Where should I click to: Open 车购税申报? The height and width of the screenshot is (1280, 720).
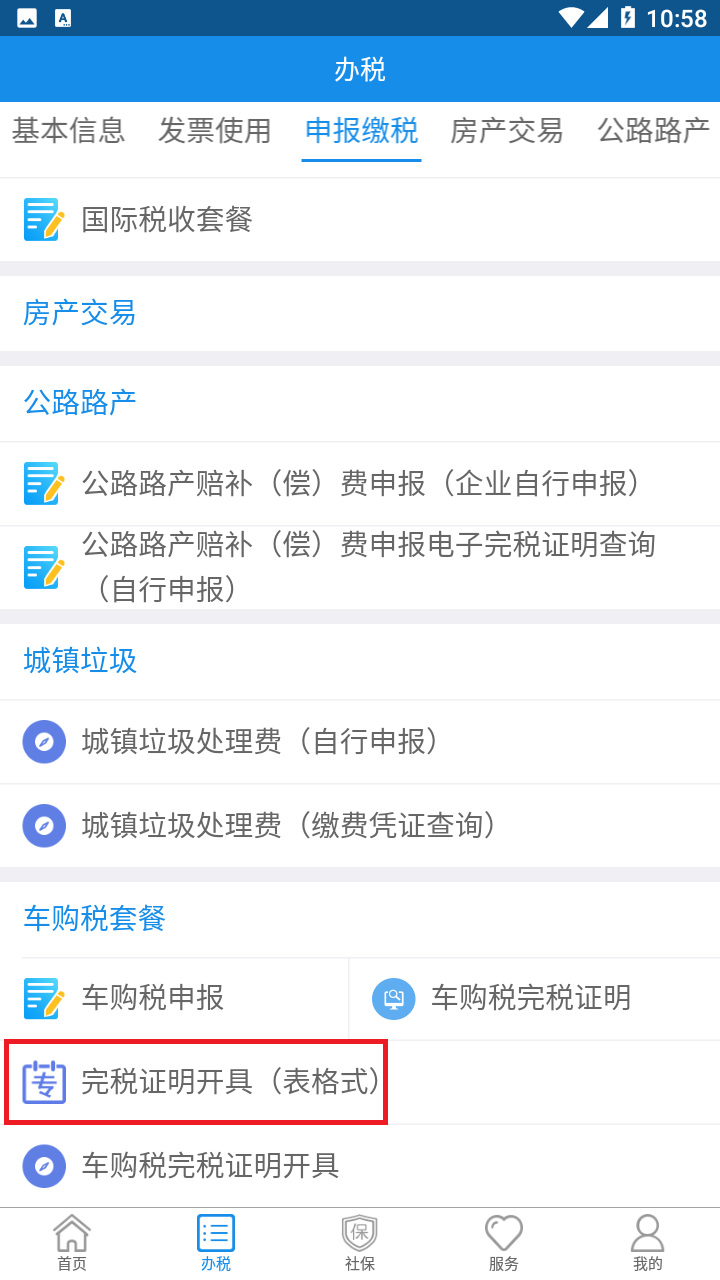coord(174,998)
